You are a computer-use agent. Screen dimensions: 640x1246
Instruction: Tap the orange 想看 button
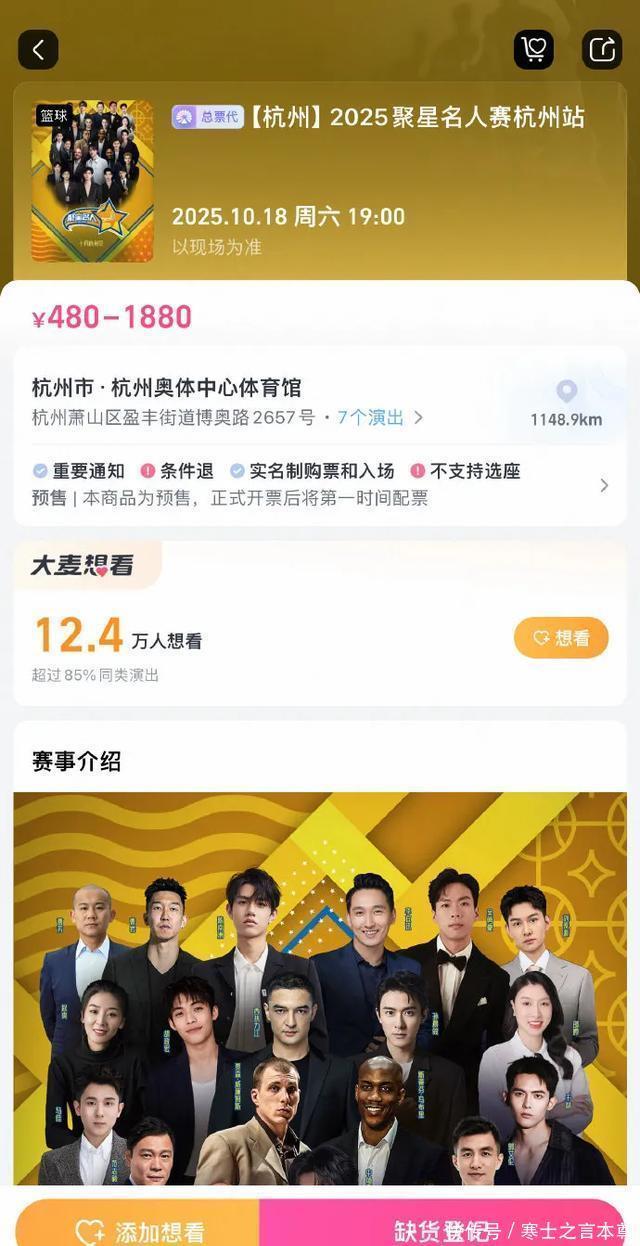click(x=561, y=638)
